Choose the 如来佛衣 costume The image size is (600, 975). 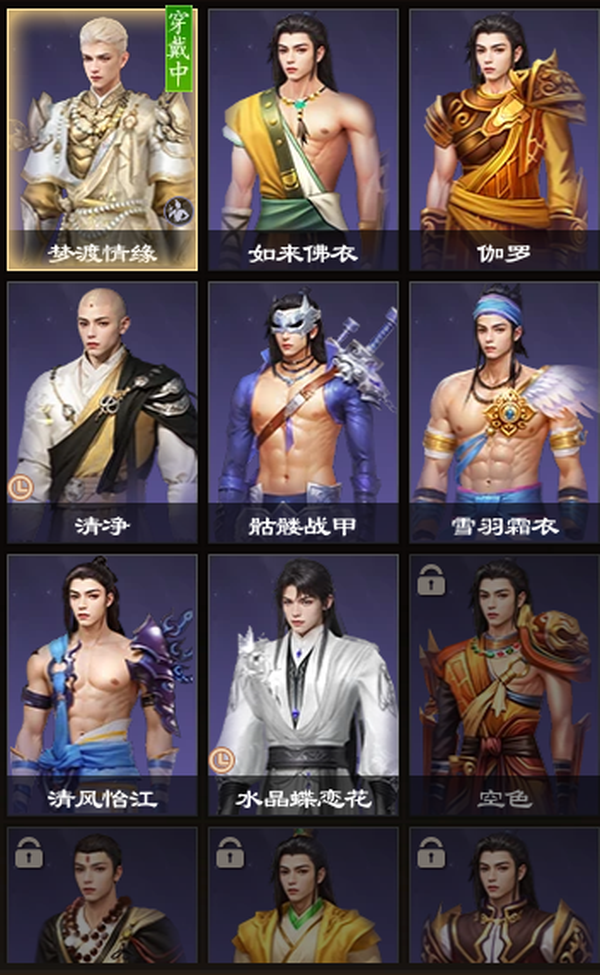click(x=303, y=140)
